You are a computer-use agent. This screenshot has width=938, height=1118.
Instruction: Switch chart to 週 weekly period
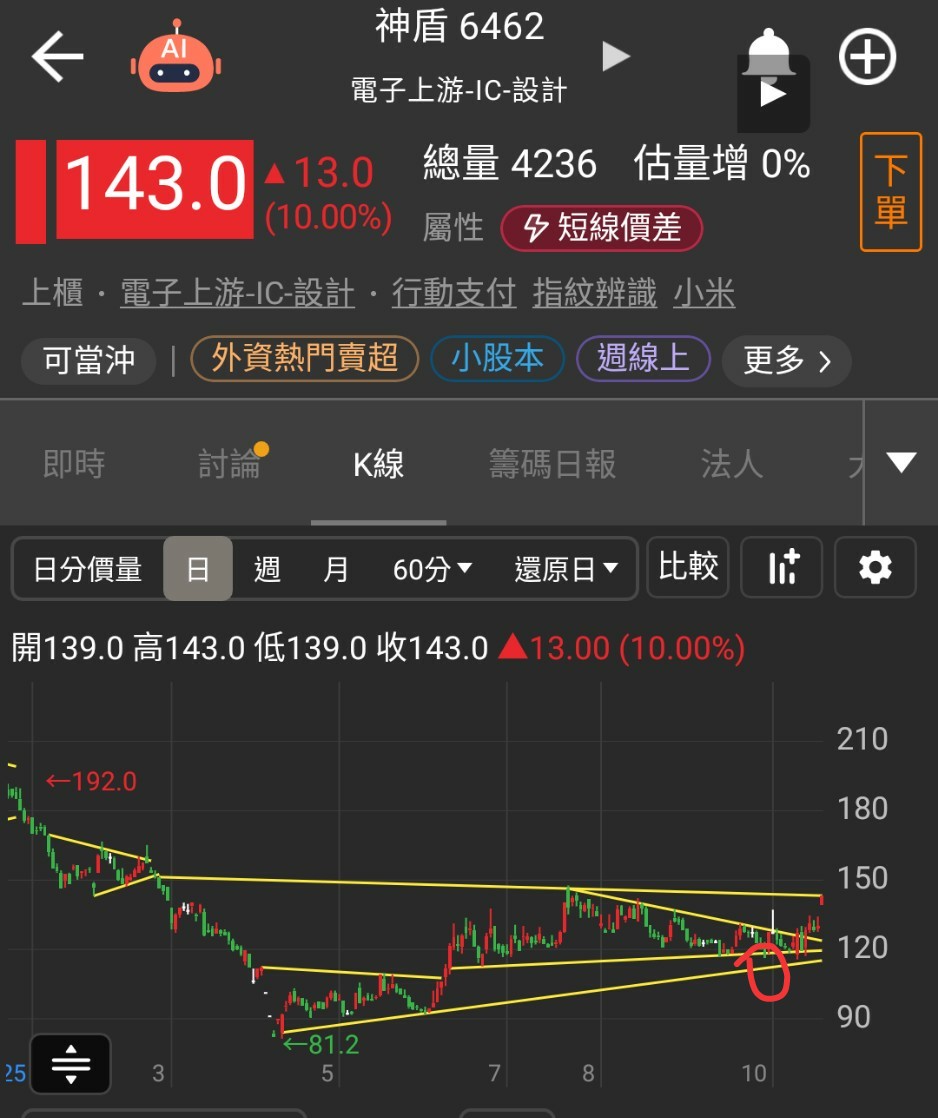point(267,570)
